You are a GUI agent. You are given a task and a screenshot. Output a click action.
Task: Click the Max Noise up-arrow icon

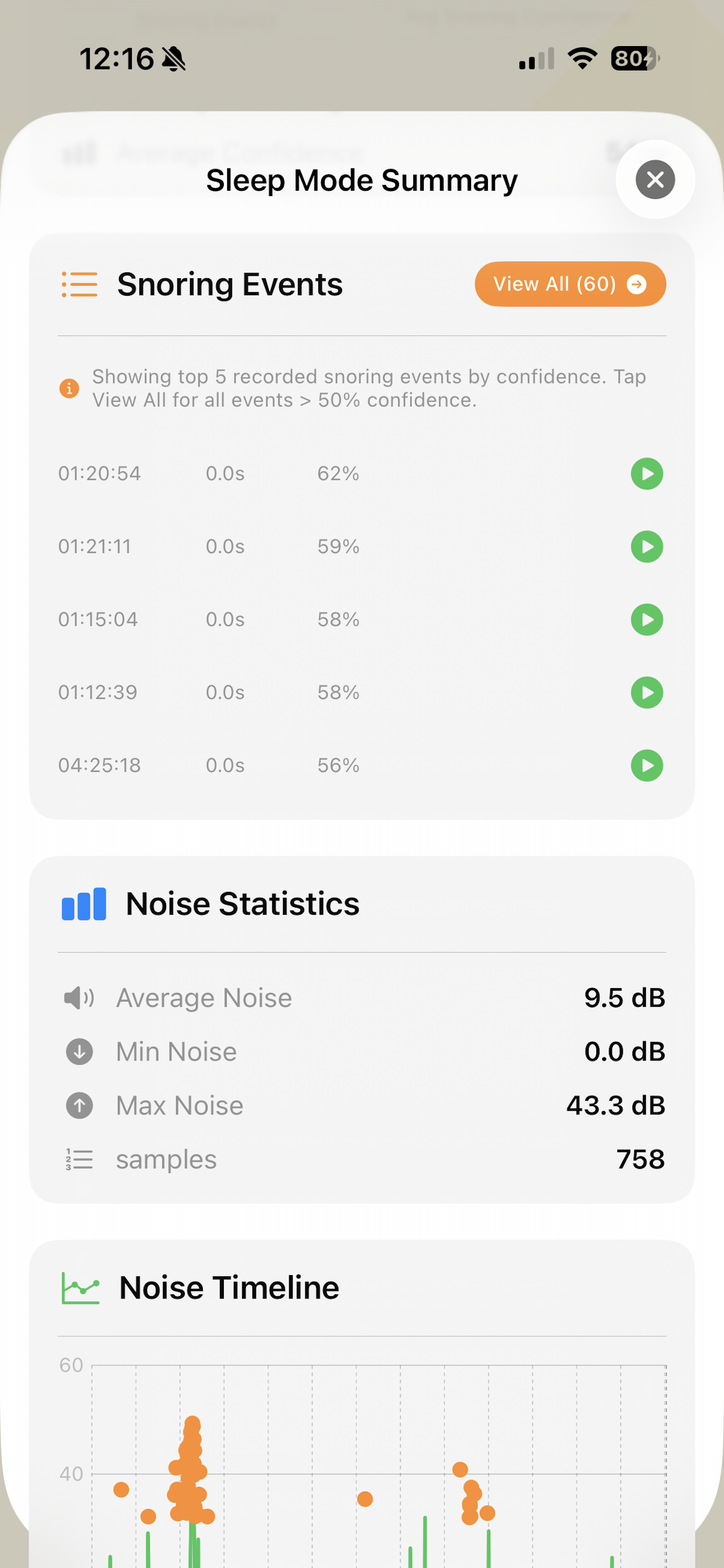[79, 1105]
